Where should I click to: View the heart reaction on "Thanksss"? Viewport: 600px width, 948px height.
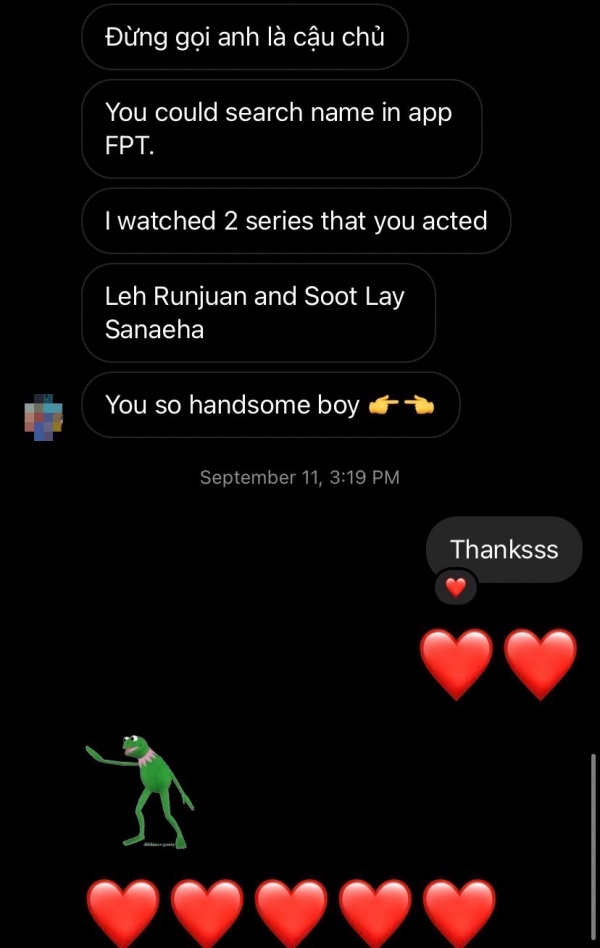pos(456,588)
